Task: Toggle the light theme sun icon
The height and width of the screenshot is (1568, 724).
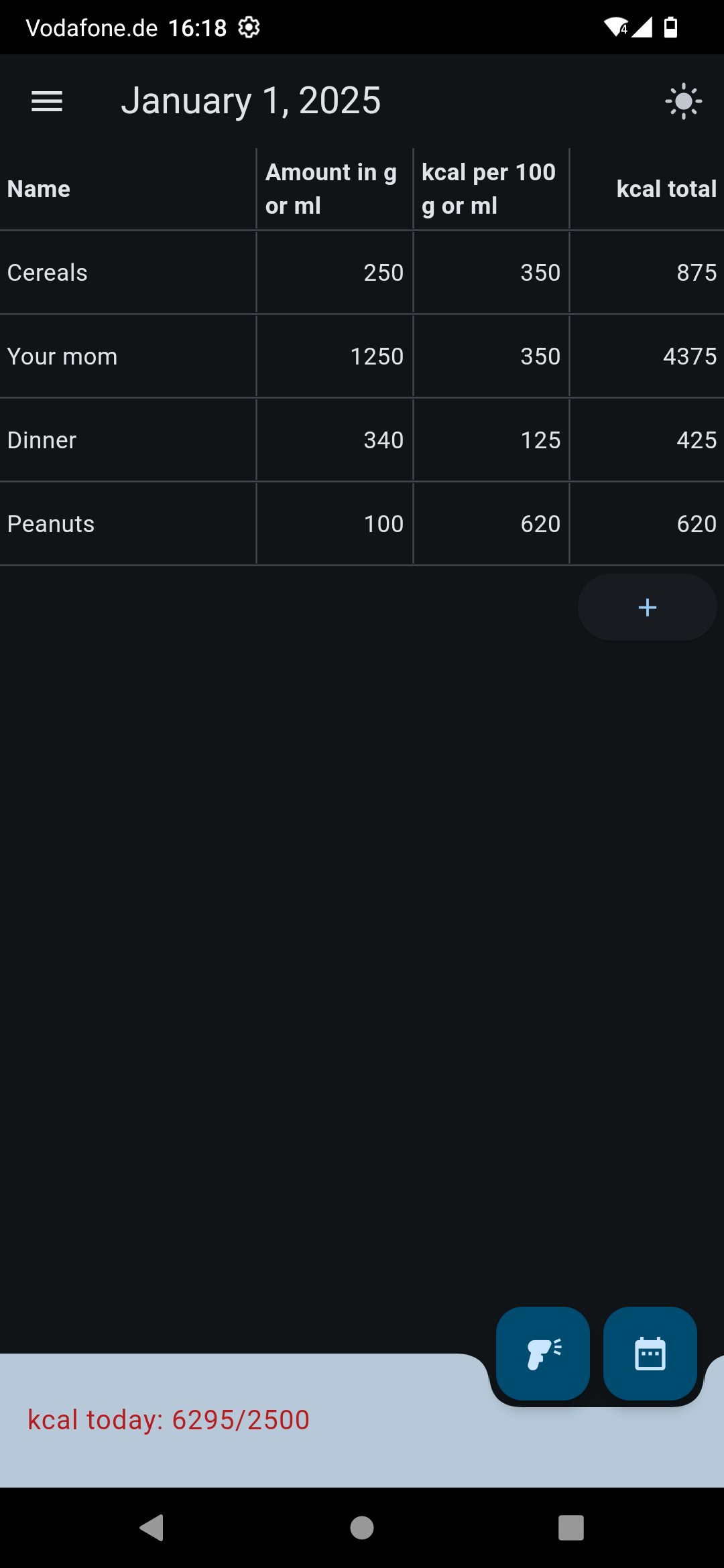Action: 683,101
